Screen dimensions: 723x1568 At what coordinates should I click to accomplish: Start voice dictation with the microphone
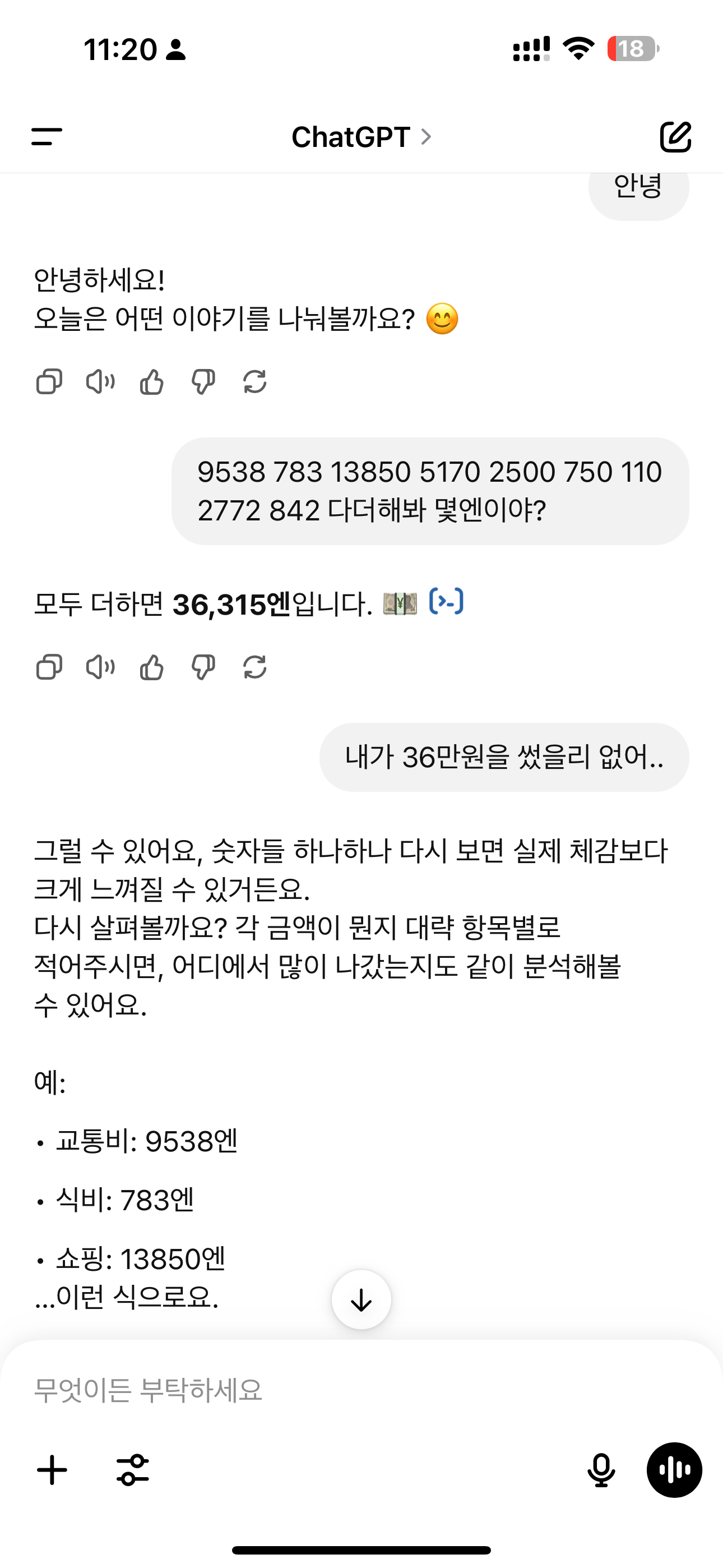(601, 1470)
